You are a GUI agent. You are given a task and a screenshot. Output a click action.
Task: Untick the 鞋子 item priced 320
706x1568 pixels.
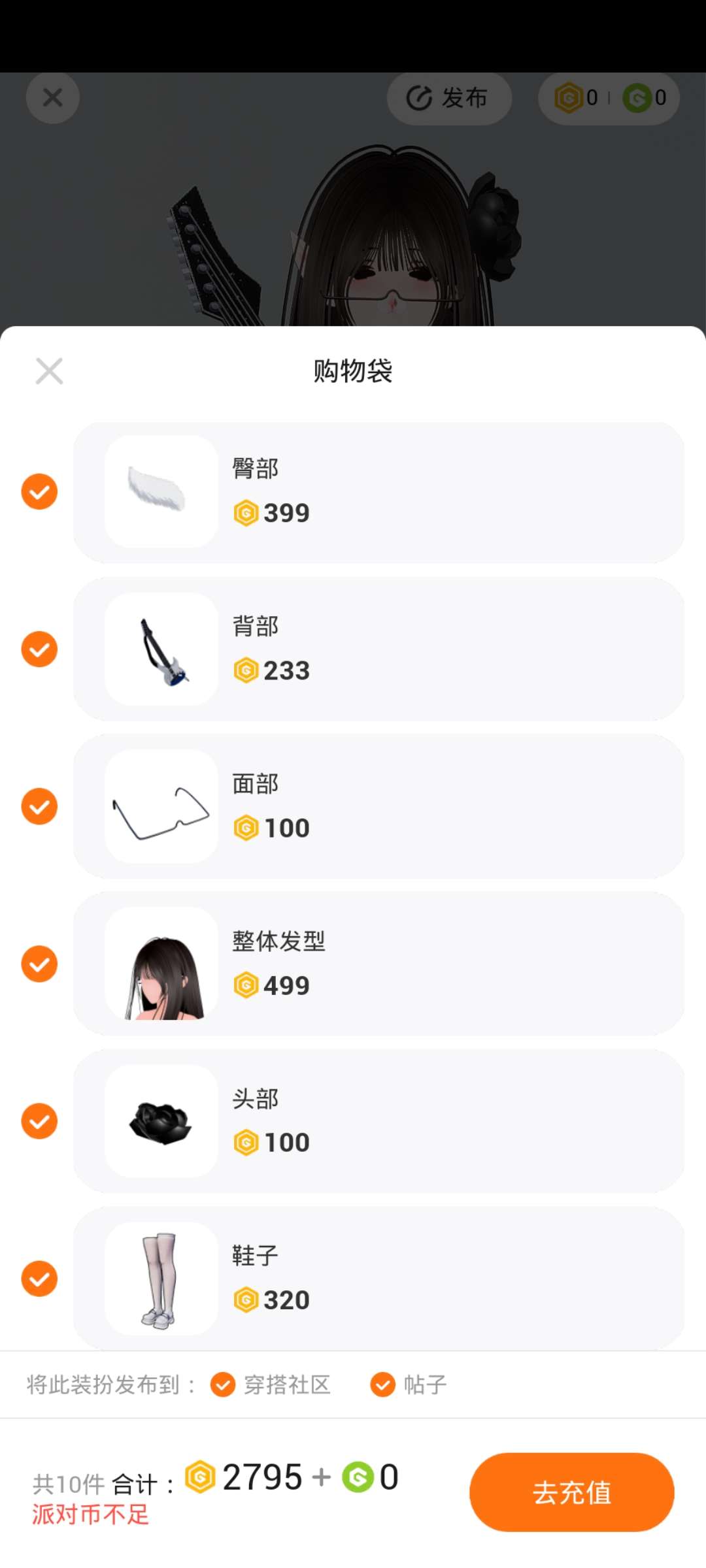point(39,1279)
